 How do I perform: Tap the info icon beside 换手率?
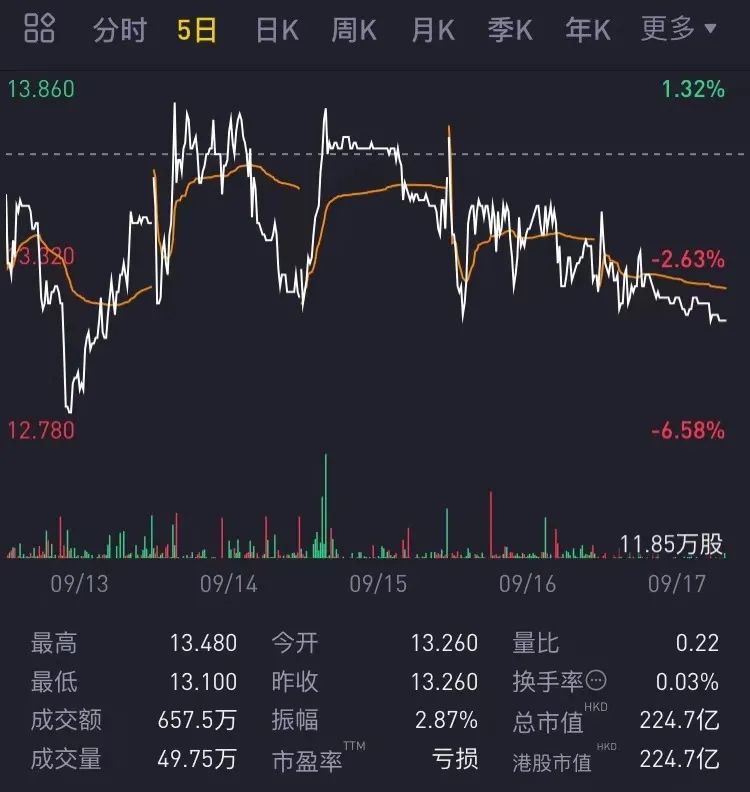coord(596,682)
